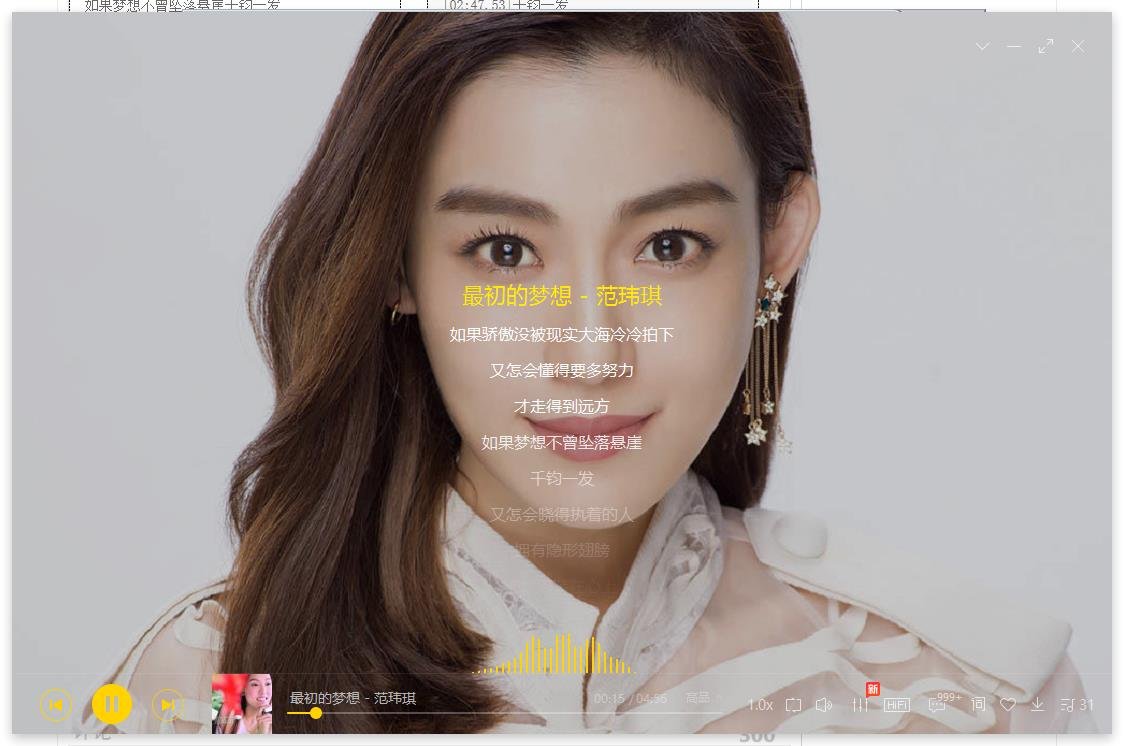Open the volume control
This screenshot has width=1124, height=746.
tap(824, 705)
